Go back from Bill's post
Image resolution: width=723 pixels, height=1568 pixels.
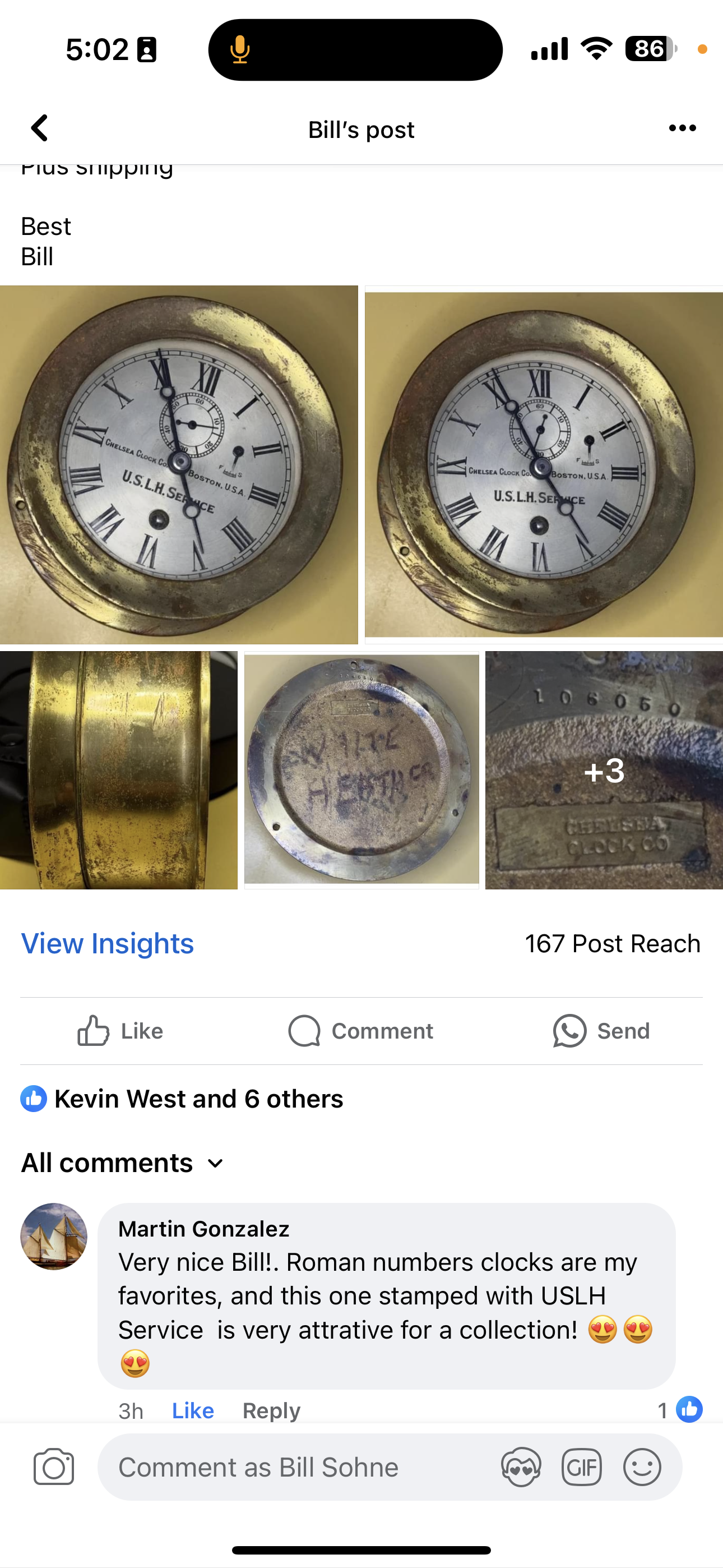click(x=40, y=128)
